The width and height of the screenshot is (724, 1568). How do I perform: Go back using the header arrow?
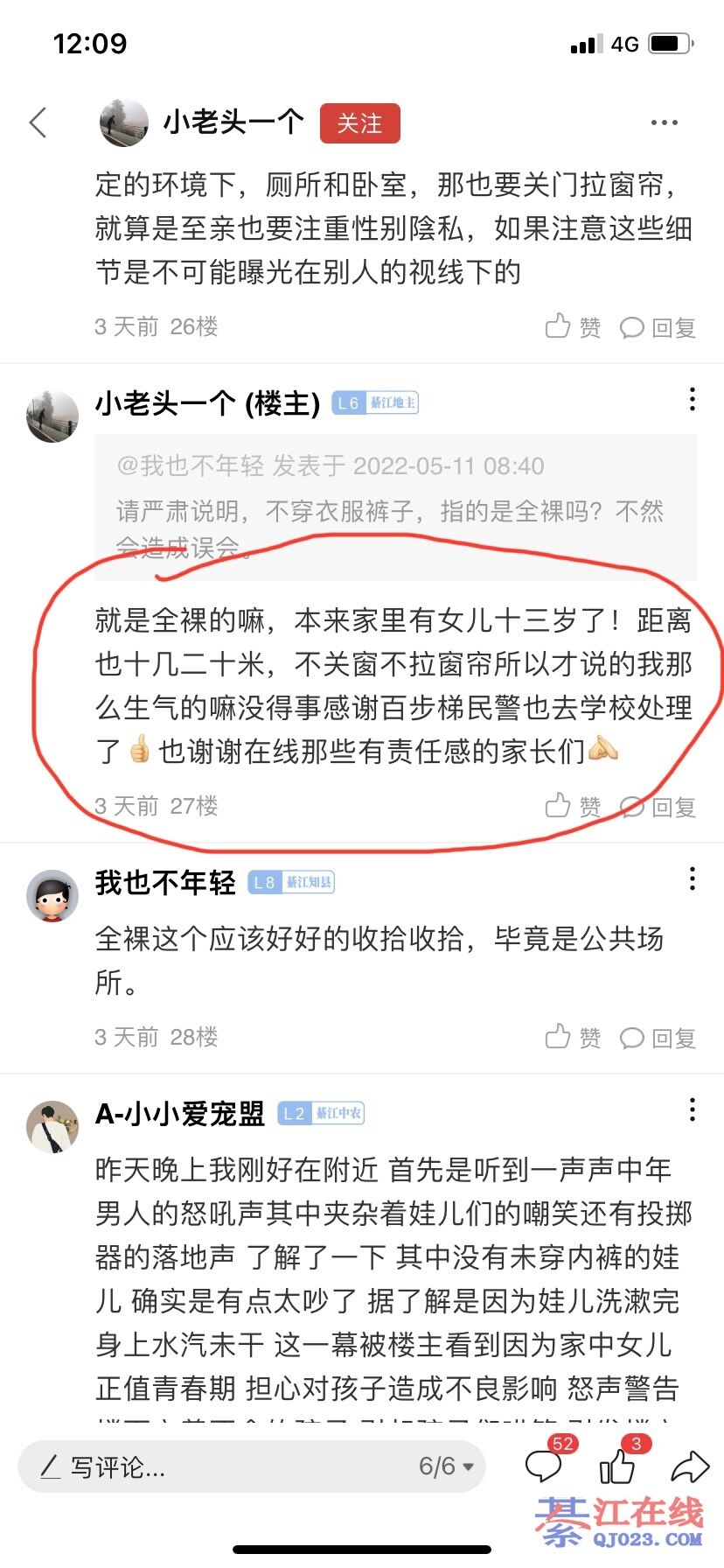pos(38,123)
